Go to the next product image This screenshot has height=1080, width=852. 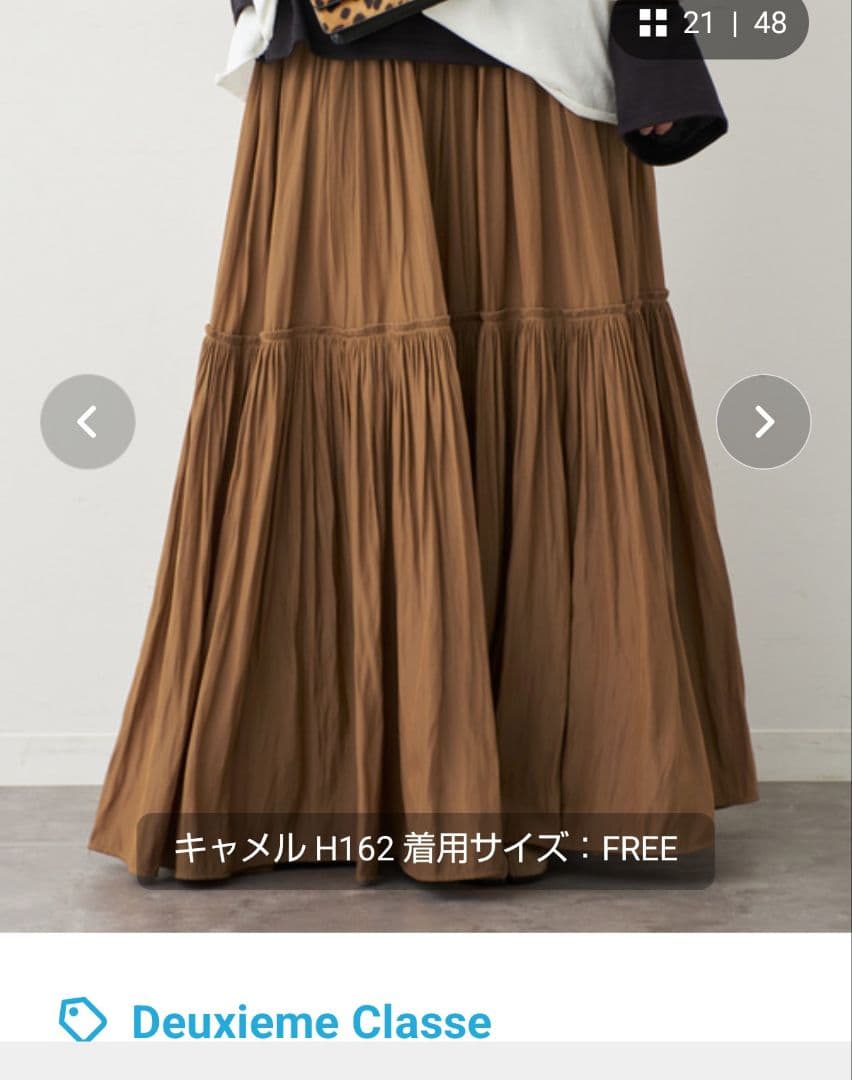pos(763,422)
